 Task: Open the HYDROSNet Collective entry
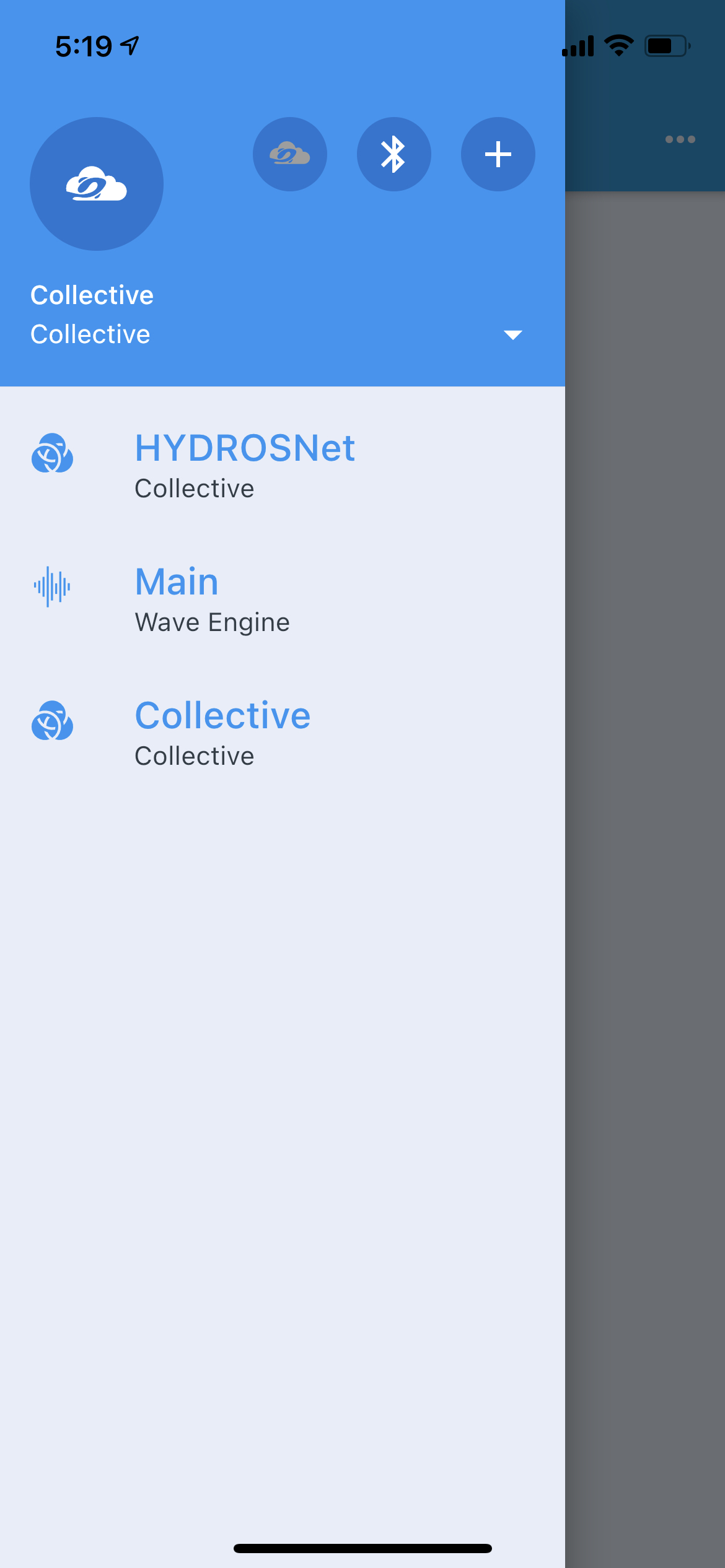point(244,466)
